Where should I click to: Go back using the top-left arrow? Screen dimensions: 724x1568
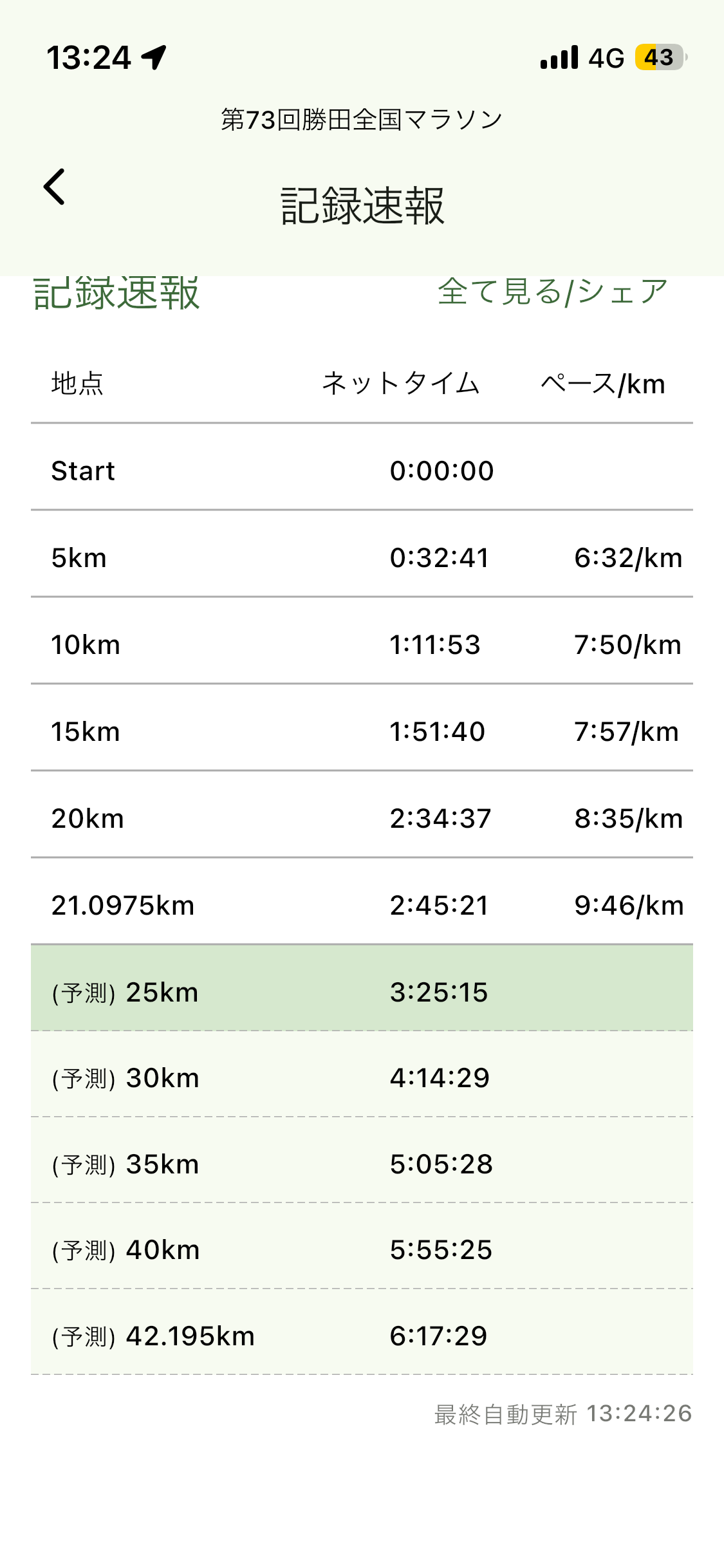tap(55, 187)
